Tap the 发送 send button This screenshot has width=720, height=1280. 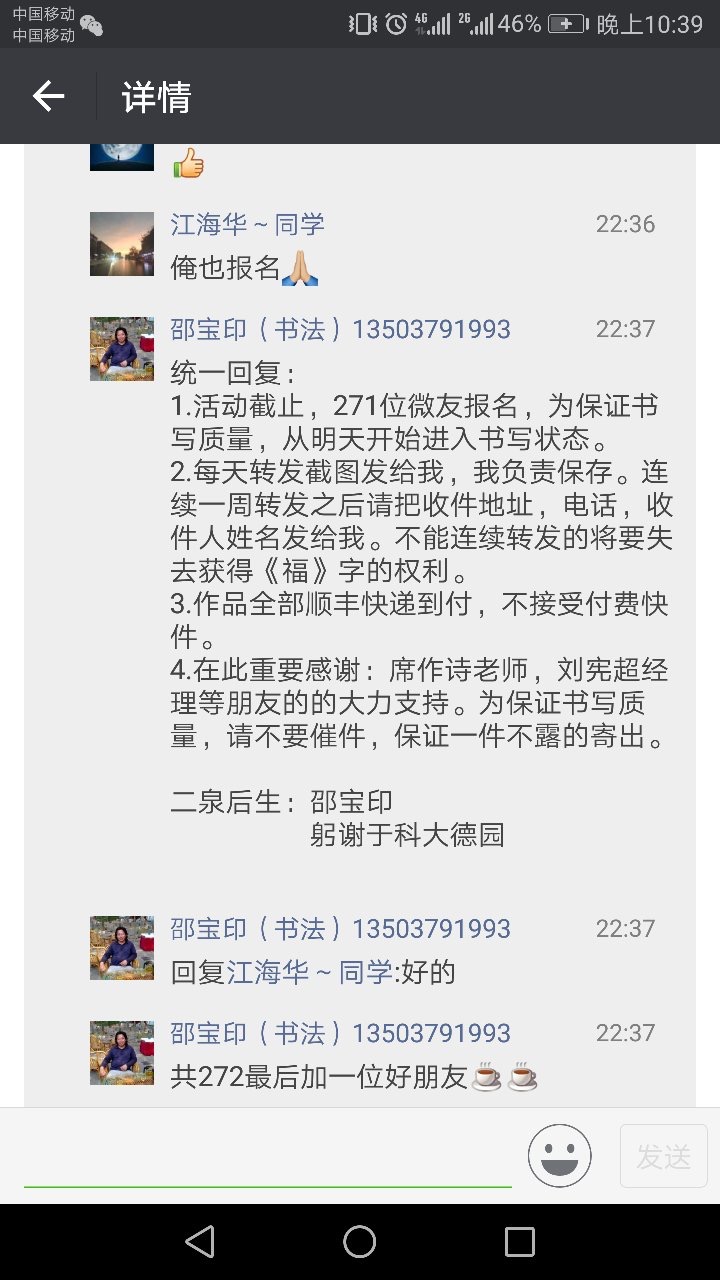(x=664, y=1156)
